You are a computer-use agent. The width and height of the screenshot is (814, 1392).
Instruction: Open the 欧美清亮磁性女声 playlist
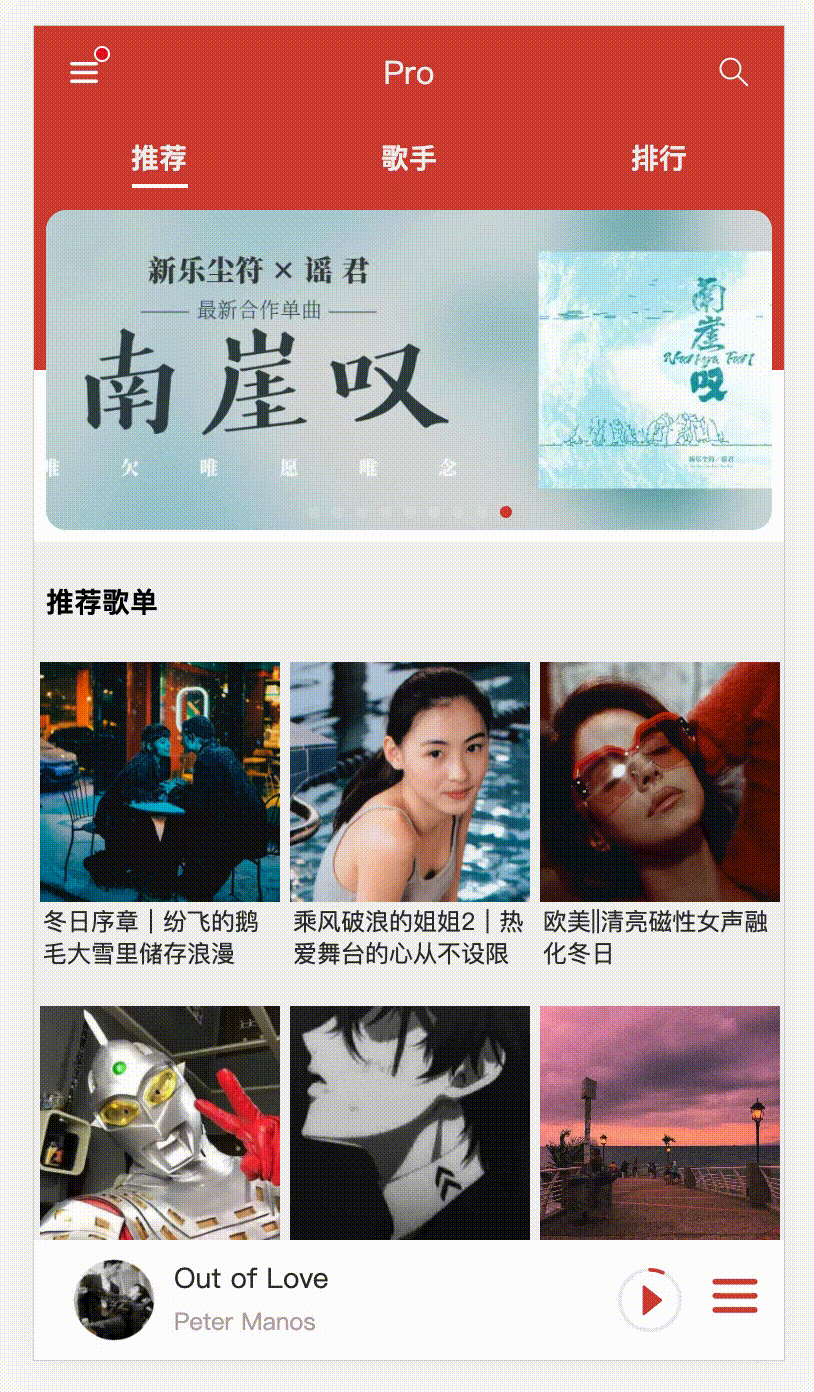[660, 782]
